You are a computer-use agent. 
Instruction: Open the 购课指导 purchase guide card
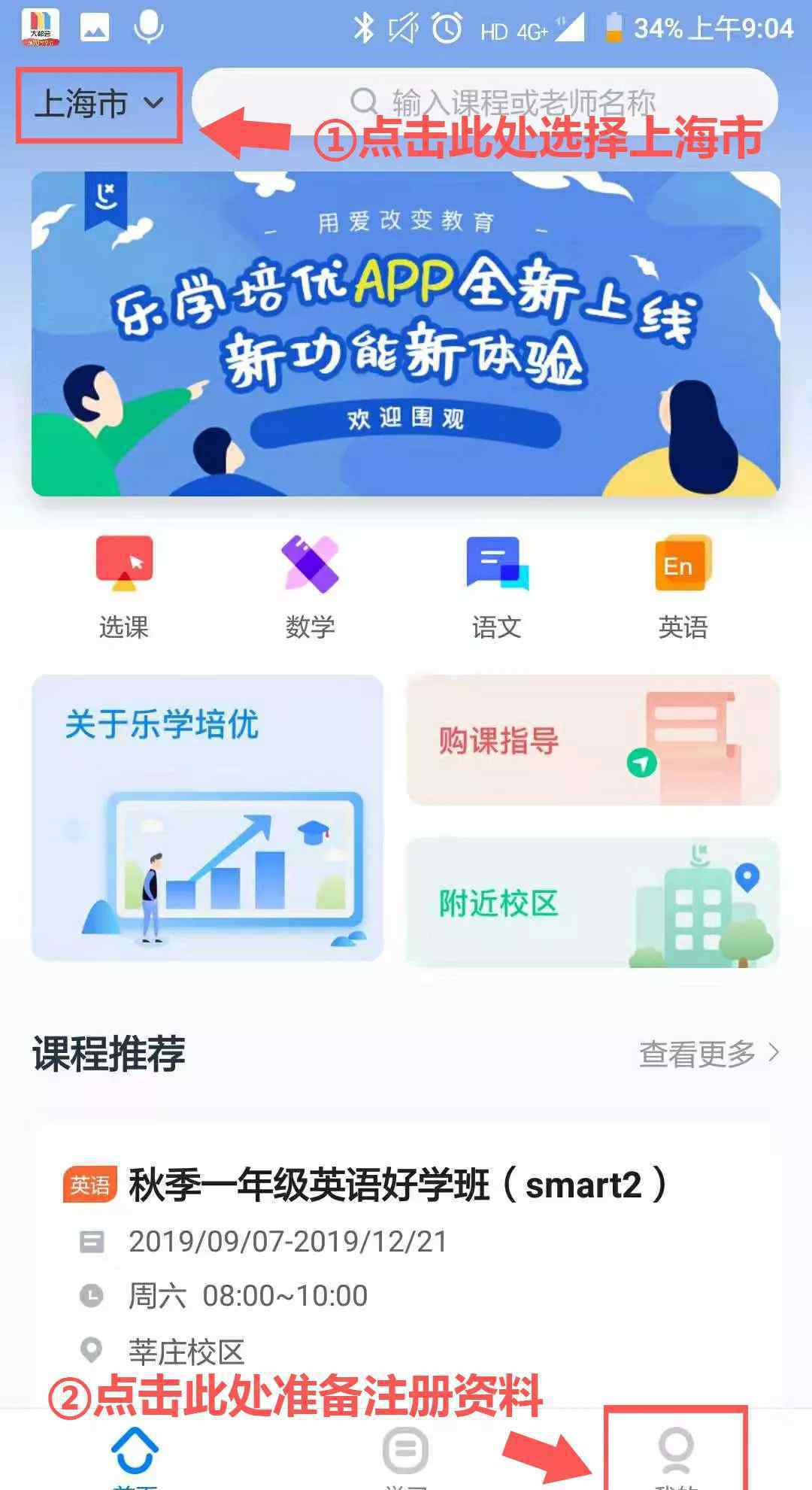[592, 740]
